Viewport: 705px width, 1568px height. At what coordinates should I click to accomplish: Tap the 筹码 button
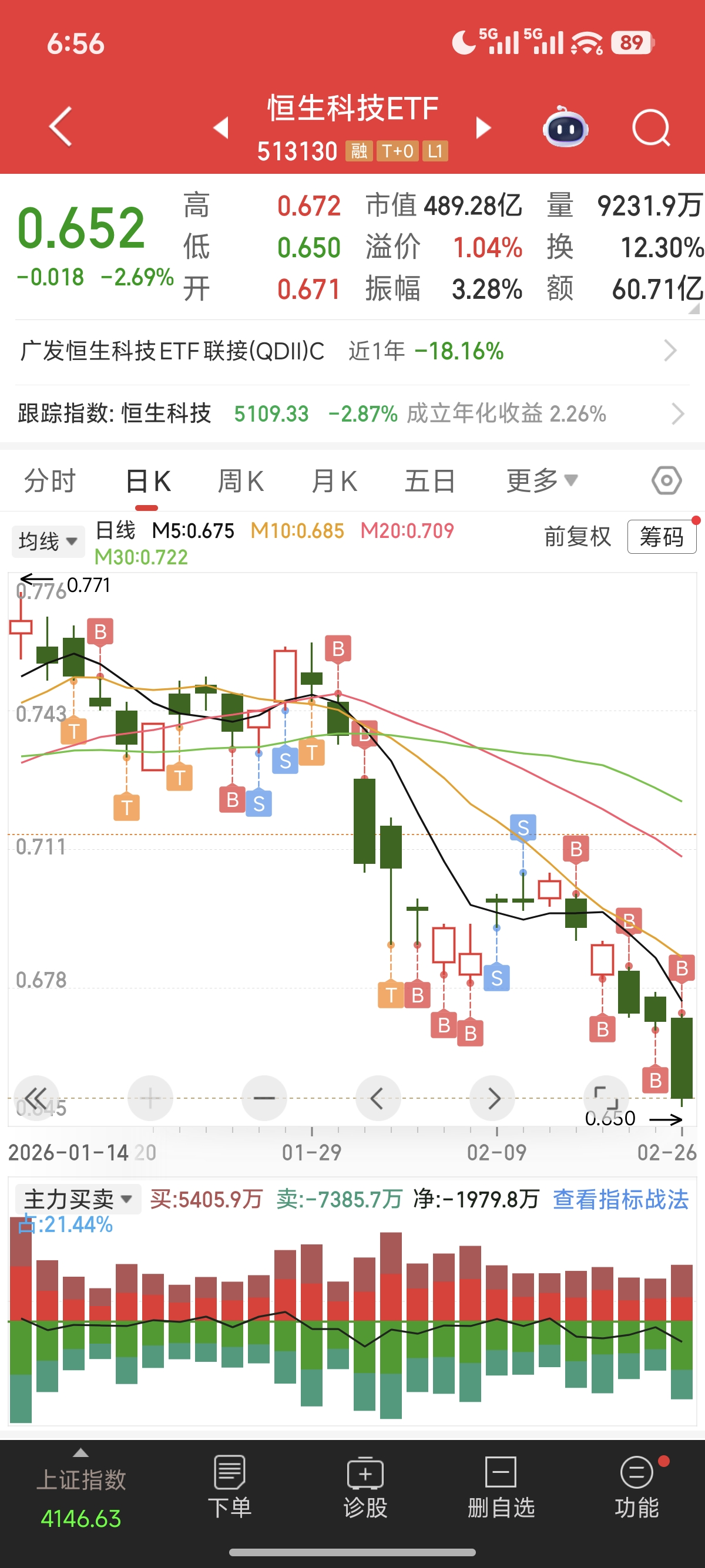click(661, 537)
